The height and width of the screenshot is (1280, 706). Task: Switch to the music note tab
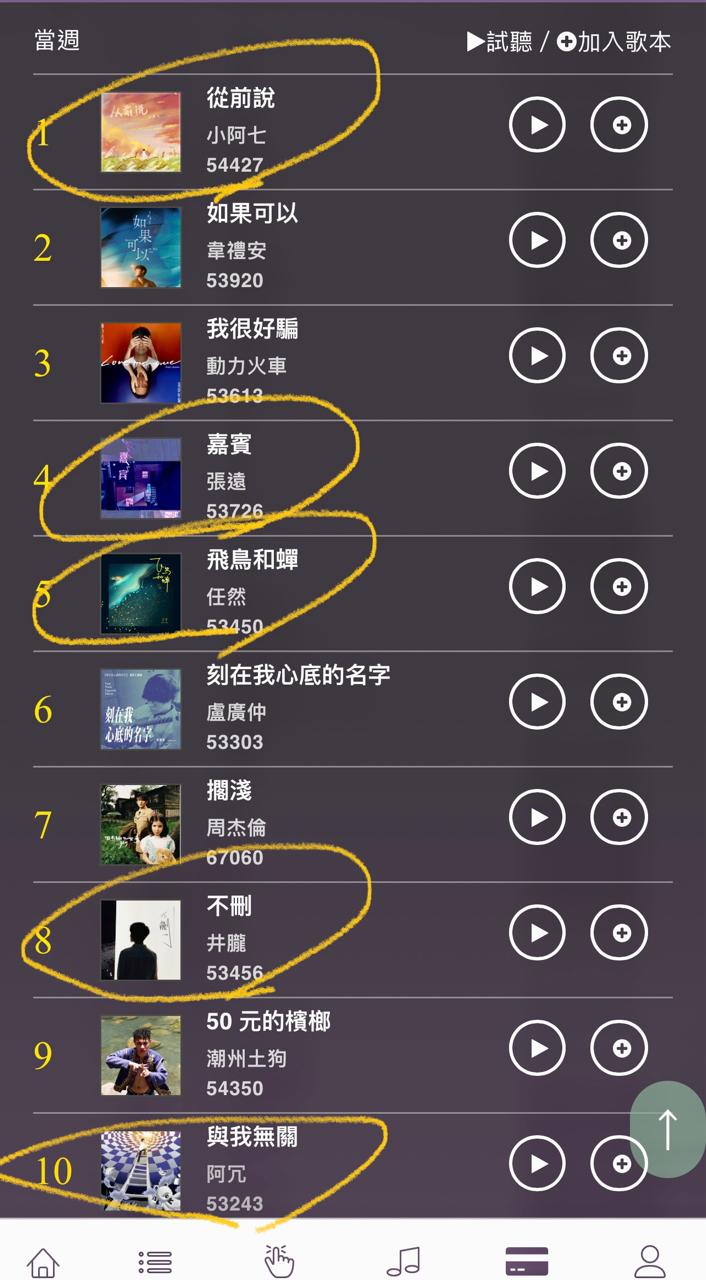click(403, 1260)
